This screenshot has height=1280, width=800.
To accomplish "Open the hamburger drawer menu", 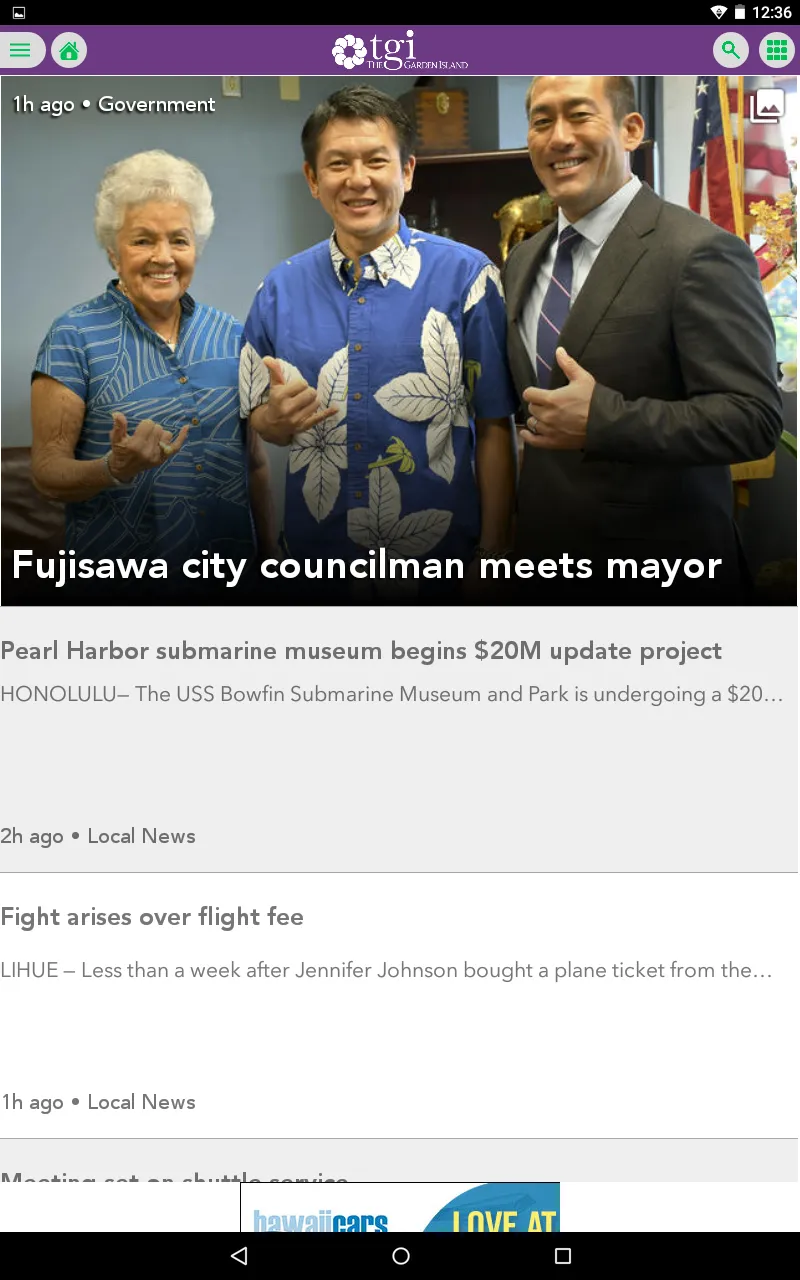I will [x=20, y=50].
